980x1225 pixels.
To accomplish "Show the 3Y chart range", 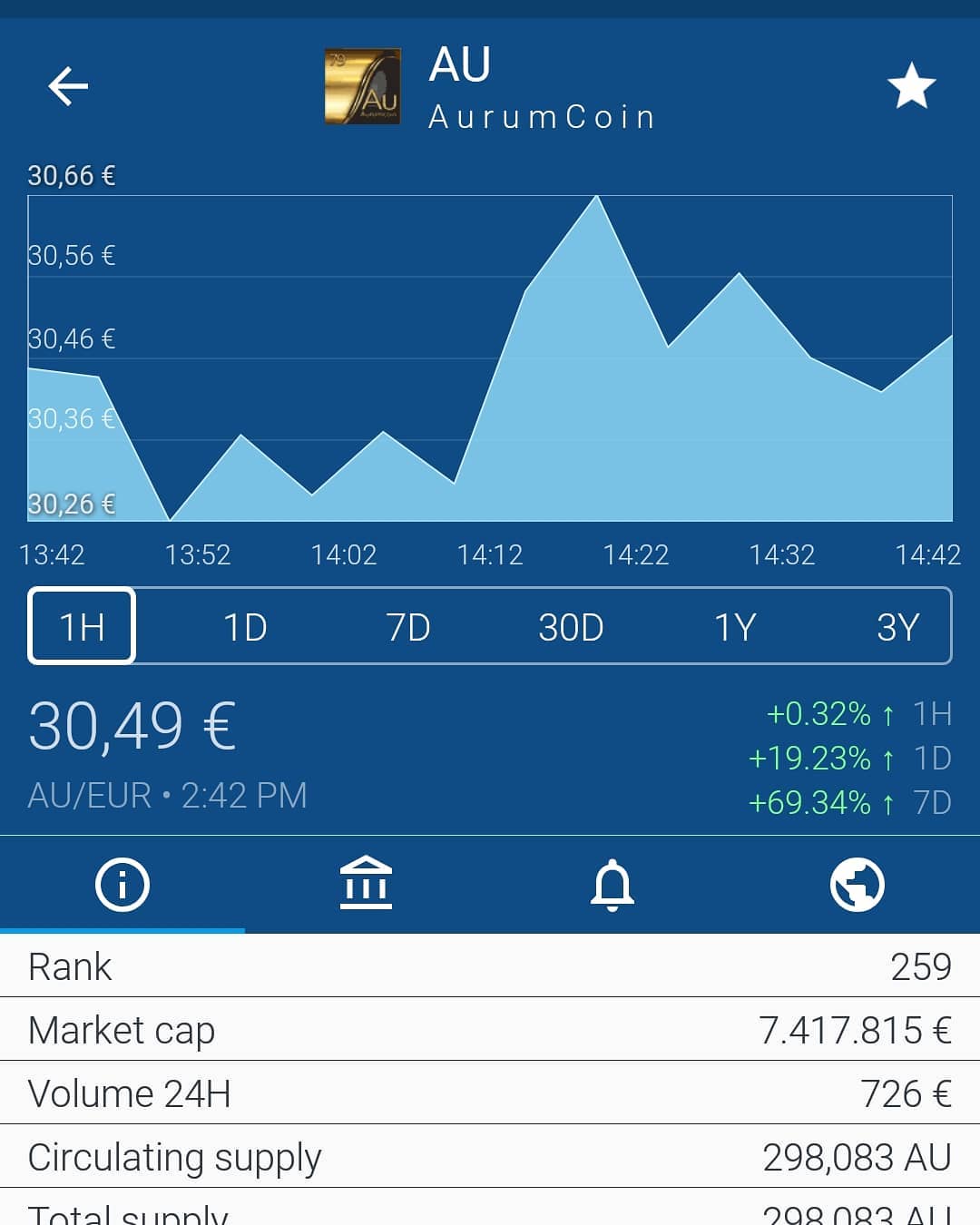I will click(x=897, y=627).
